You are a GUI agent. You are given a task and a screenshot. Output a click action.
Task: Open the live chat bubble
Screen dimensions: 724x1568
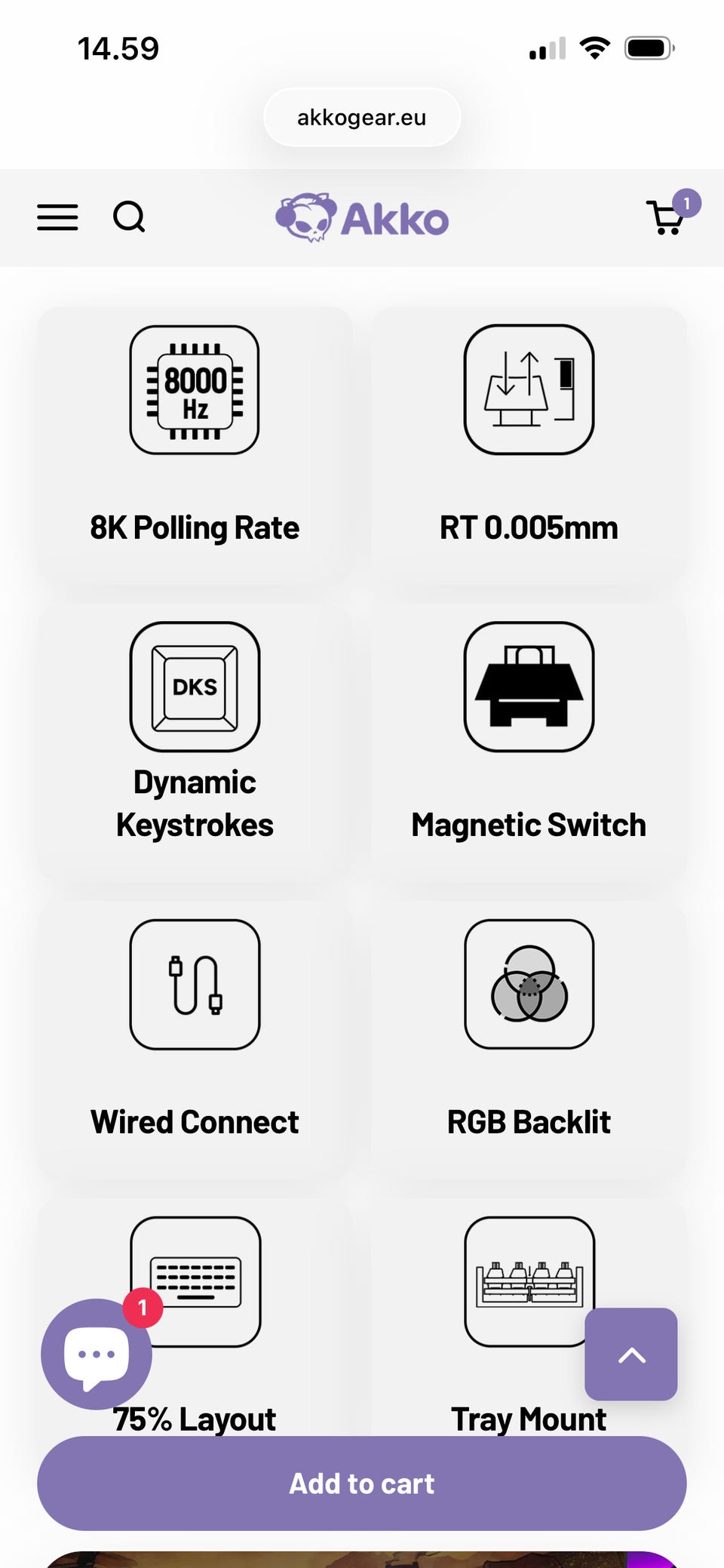(97, 1354)
